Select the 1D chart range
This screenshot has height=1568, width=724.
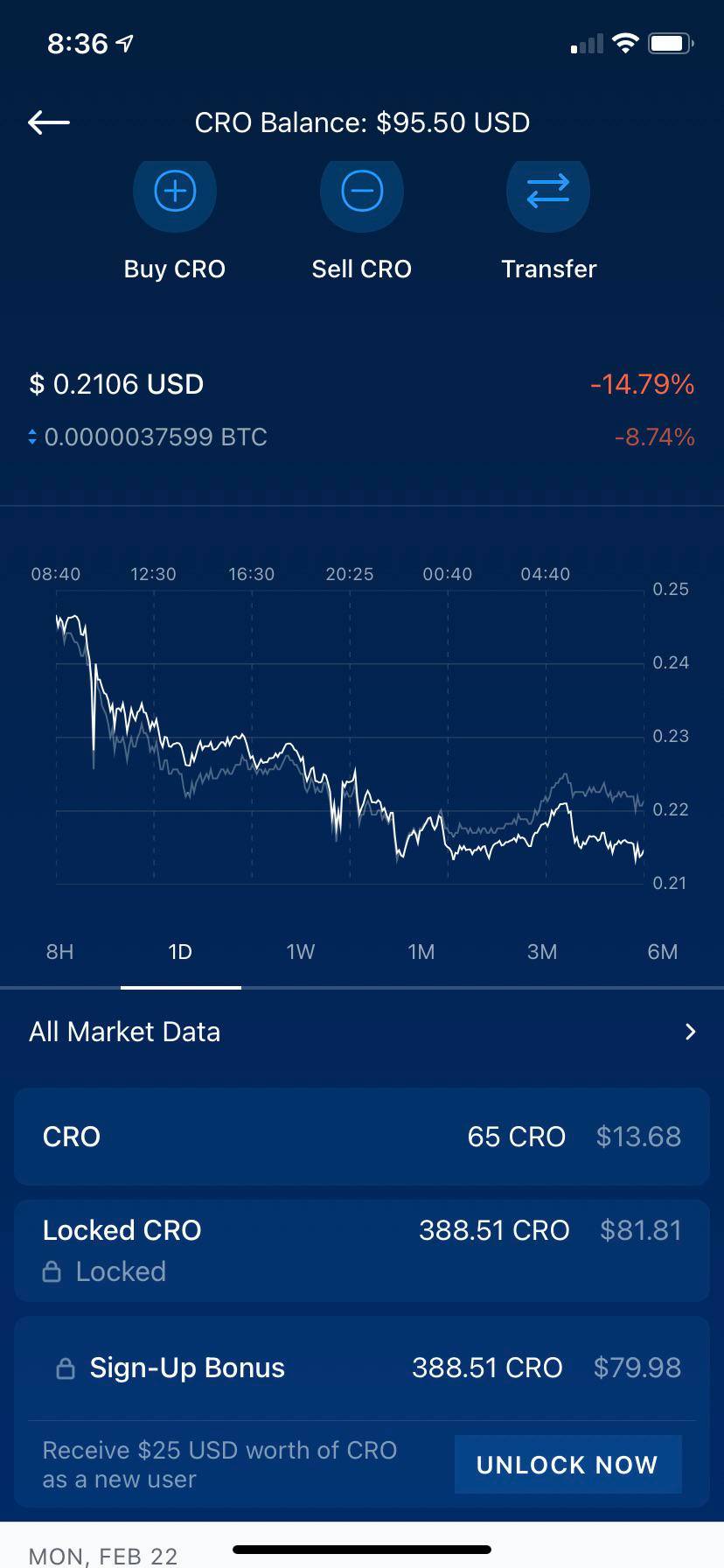(180, 952)
